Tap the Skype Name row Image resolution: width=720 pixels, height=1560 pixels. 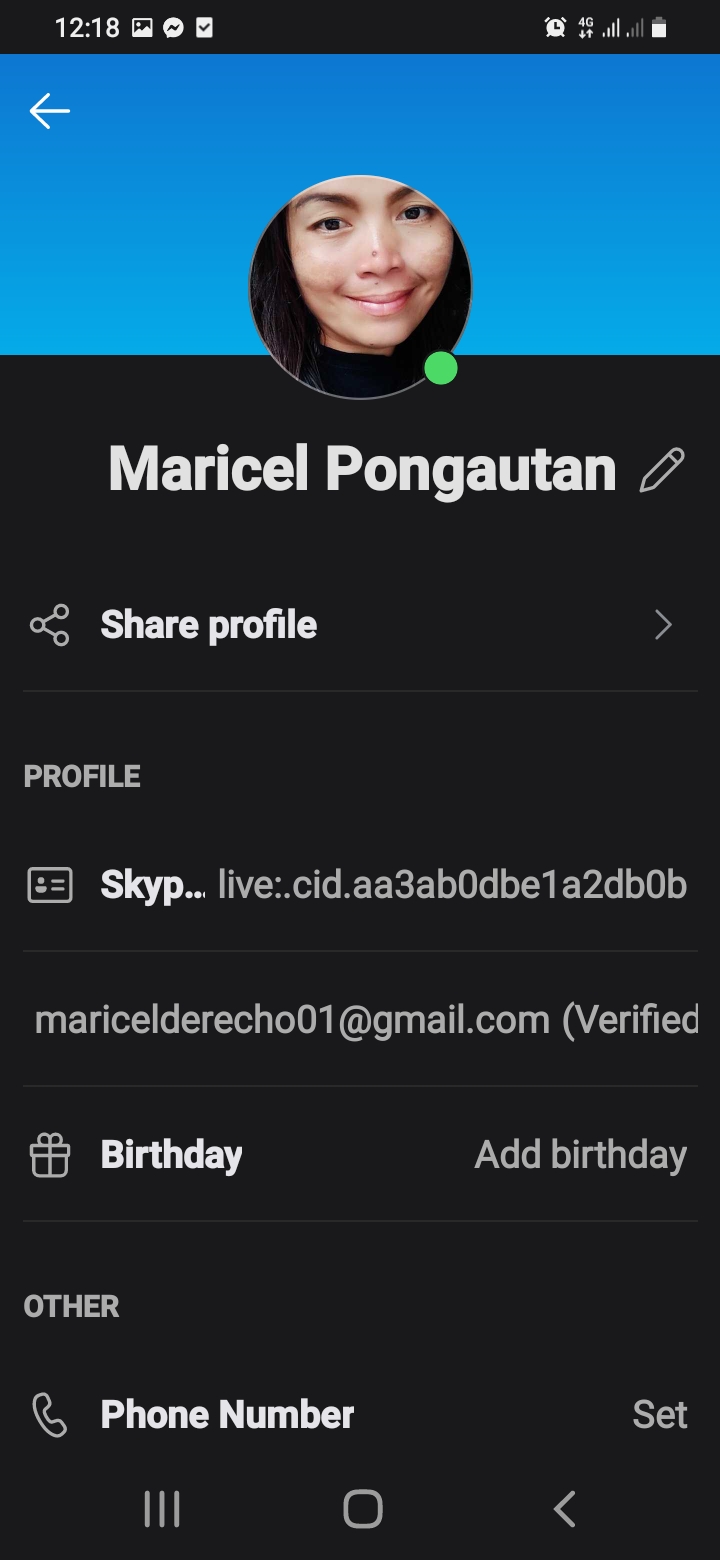(360, 885)
